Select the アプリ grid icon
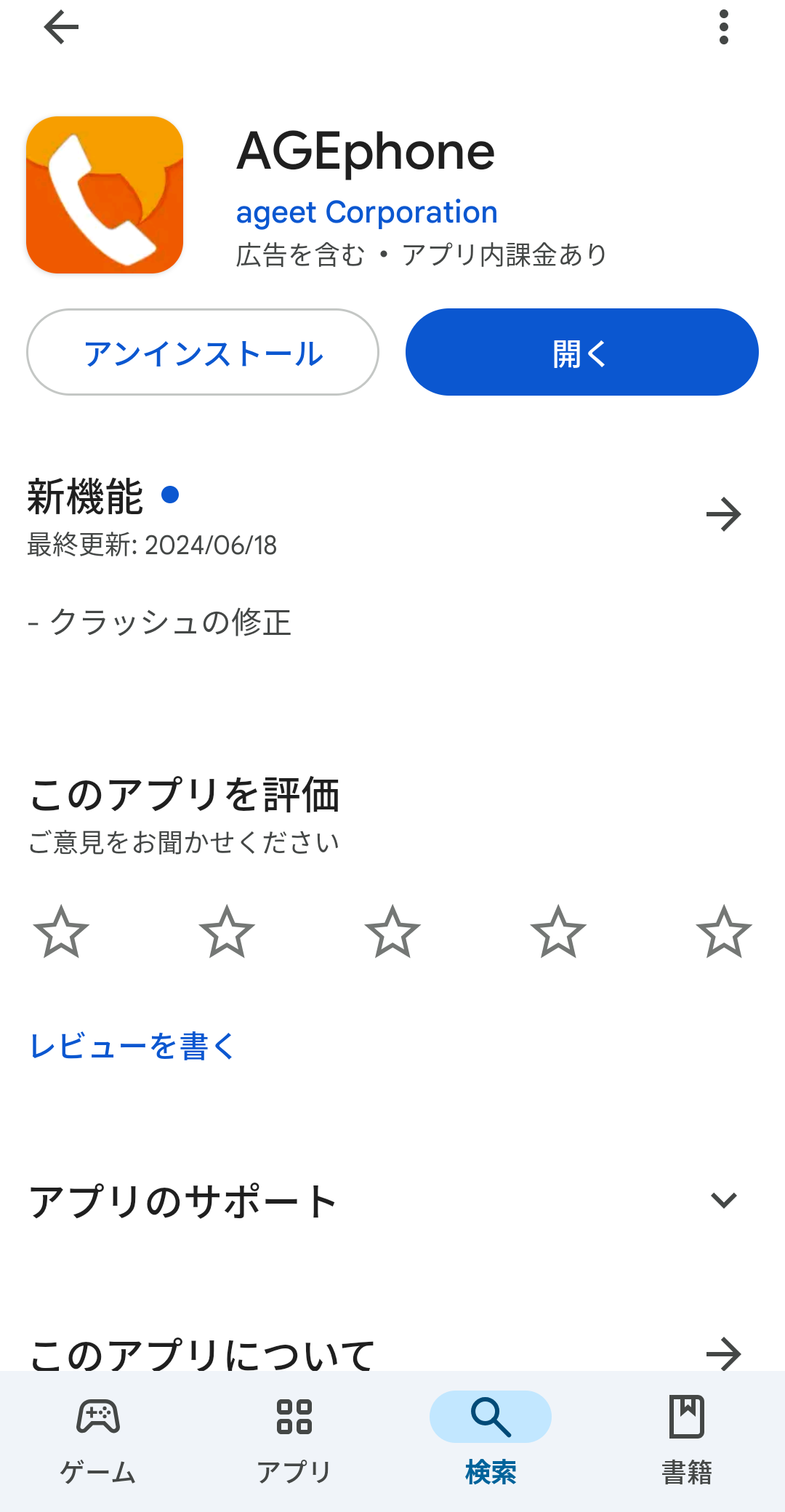The width and height of the screenshot is (785, 1512). pos(293,1417)
